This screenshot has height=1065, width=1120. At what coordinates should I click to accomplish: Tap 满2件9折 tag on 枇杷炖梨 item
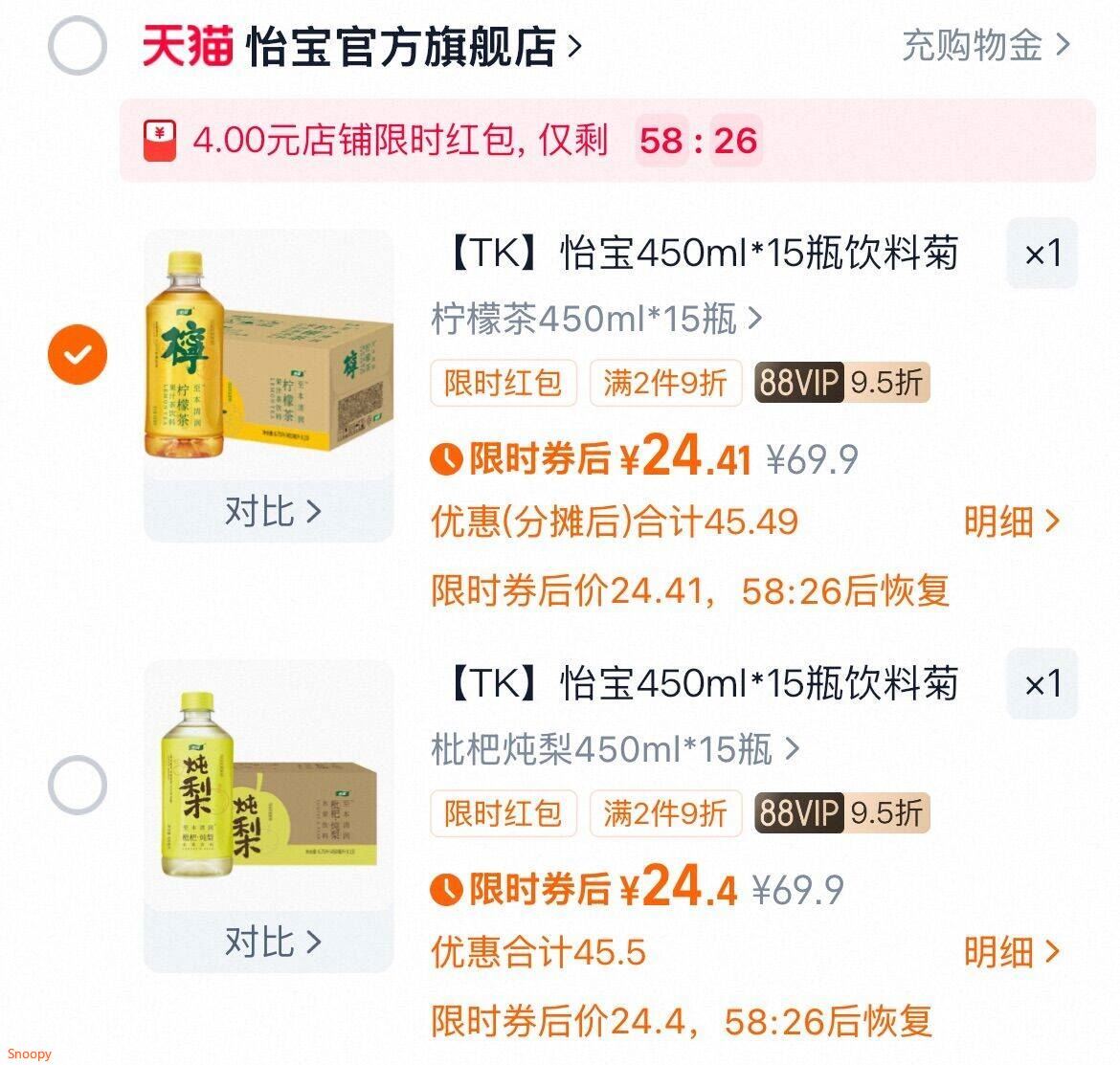point(664,813)
